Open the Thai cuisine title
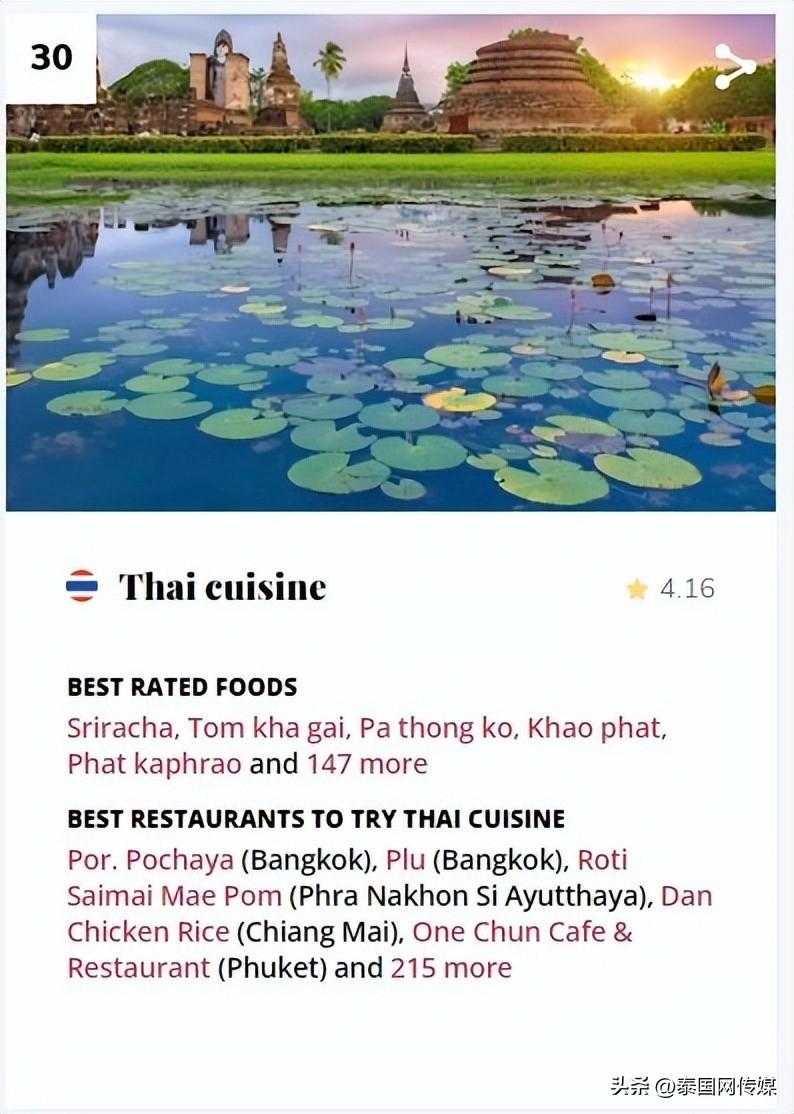Viewport: 794px width, 1114px height. (222, 587)
